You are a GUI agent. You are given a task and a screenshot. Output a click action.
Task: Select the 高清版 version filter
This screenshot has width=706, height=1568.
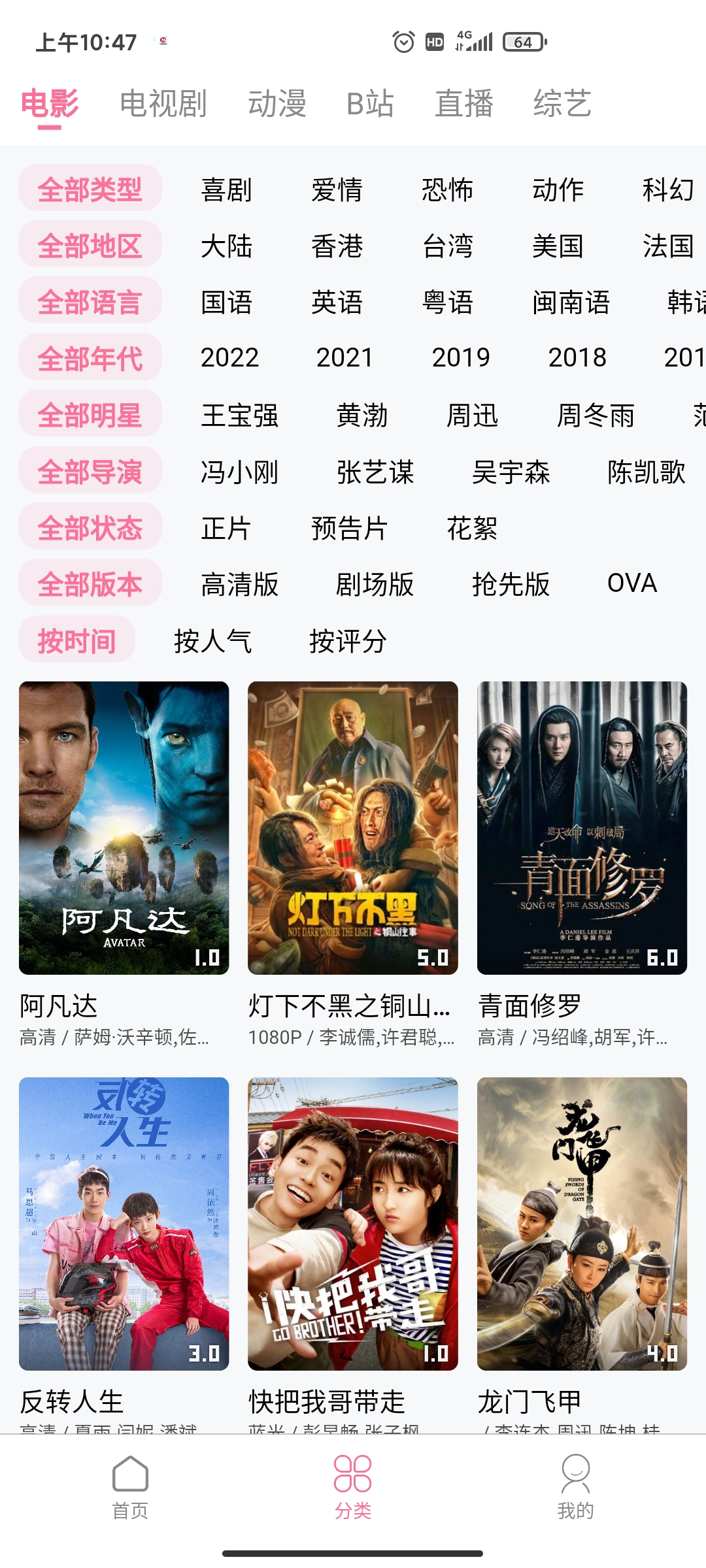[239, 585]
